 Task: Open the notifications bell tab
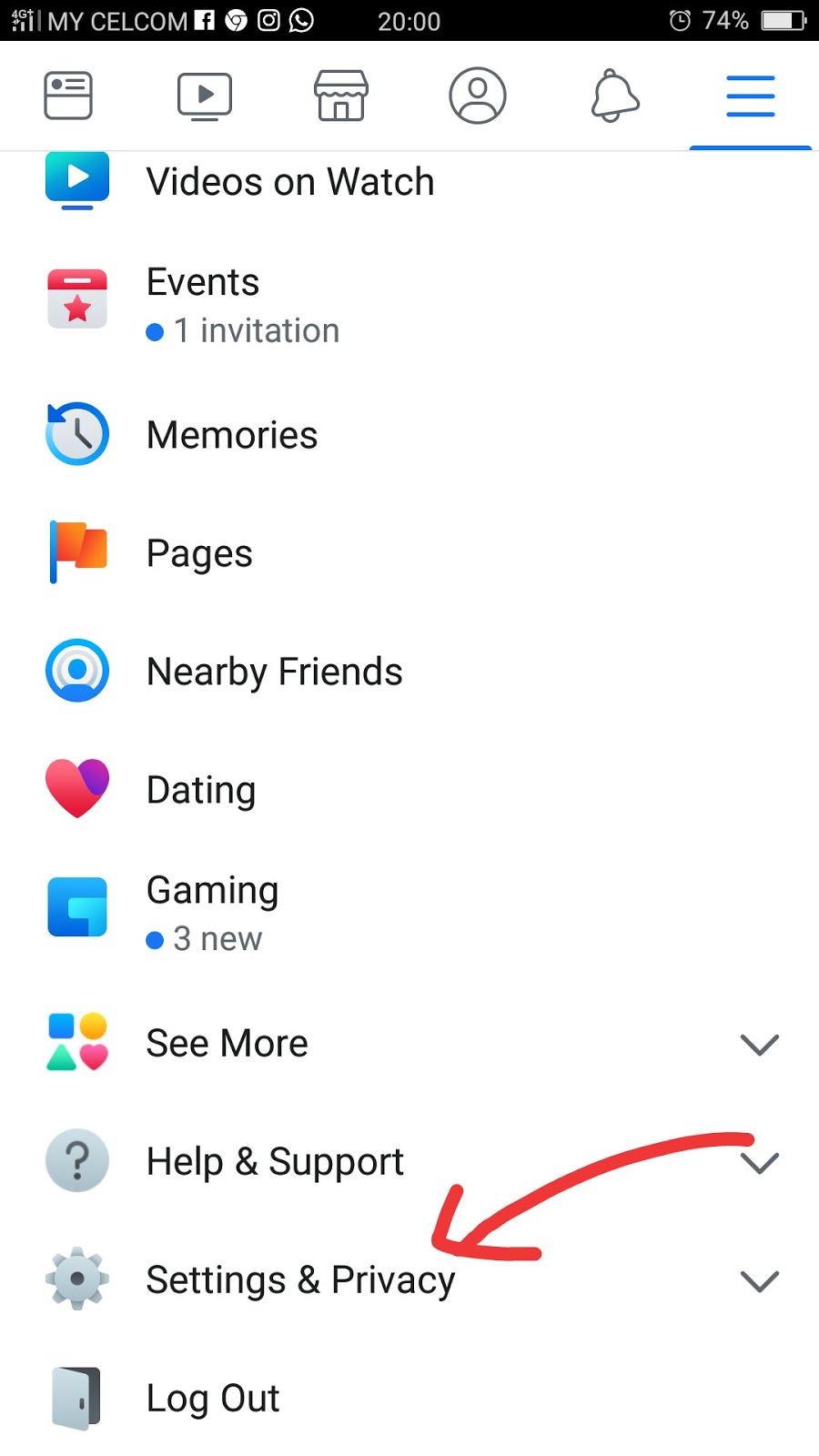point(614,96)
